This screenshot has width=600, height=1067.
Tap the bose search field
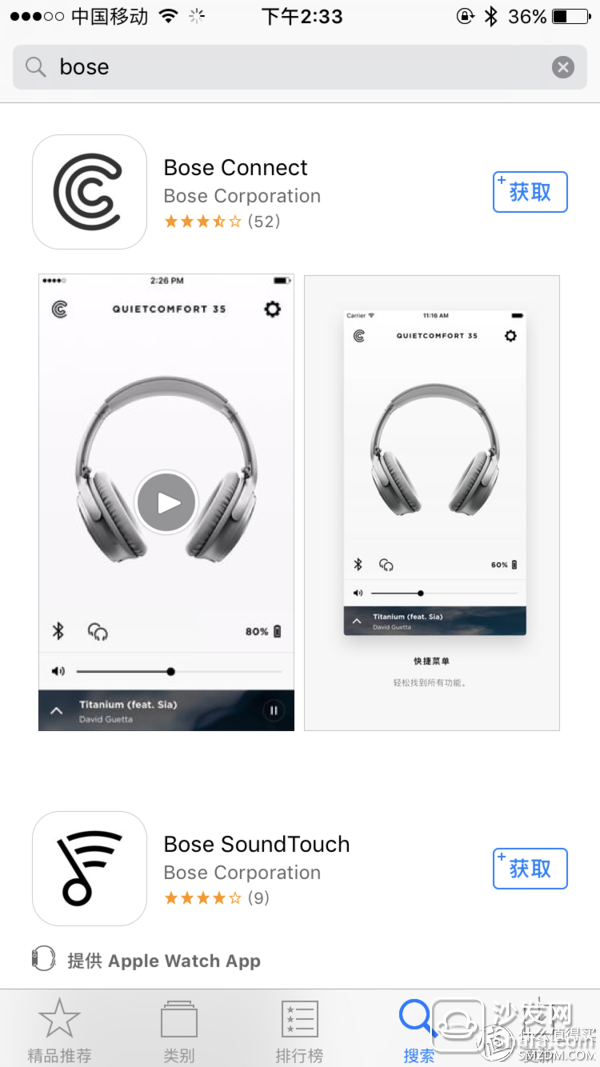tap(290, 67)
